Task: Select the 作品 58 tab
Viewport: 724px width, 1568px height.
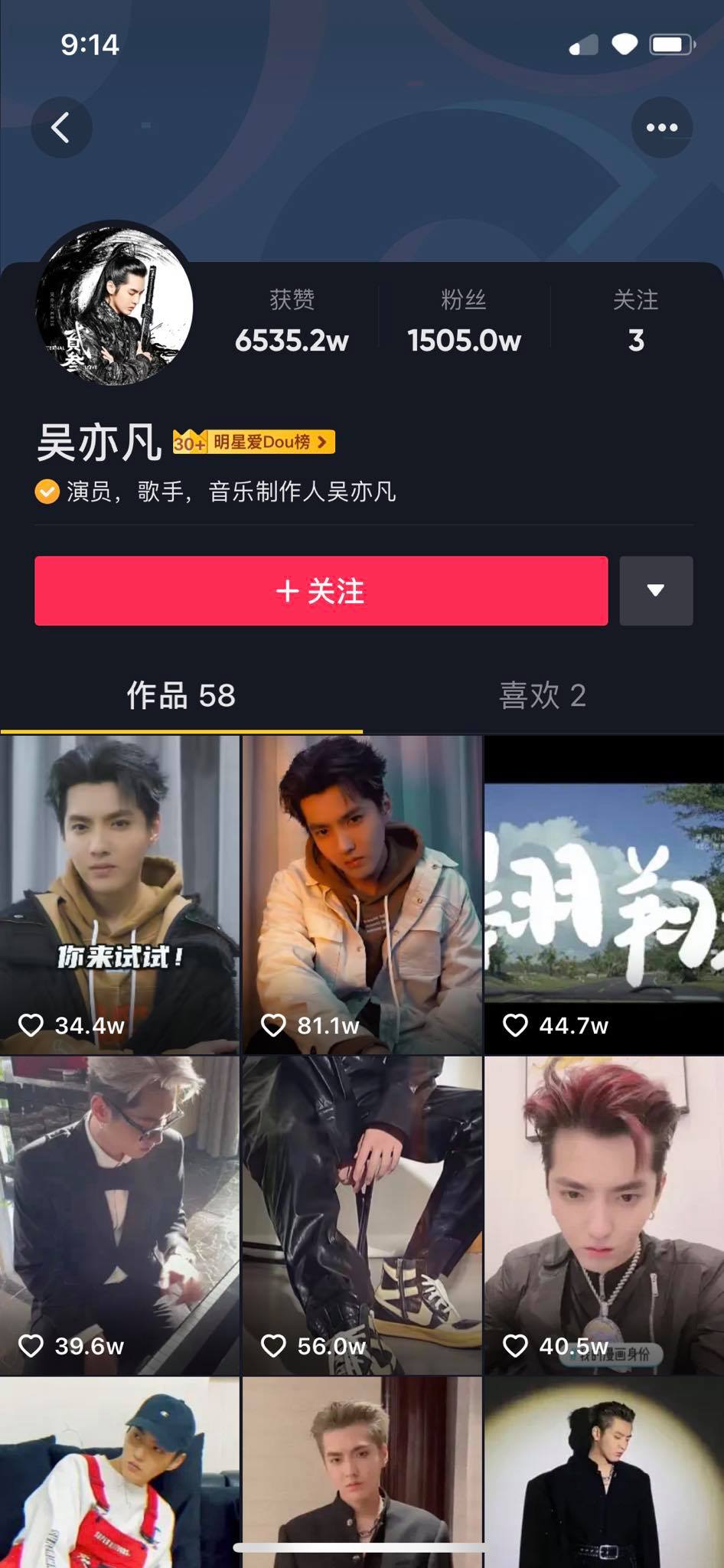Action: pyautogui.click(x=181, y=696)
